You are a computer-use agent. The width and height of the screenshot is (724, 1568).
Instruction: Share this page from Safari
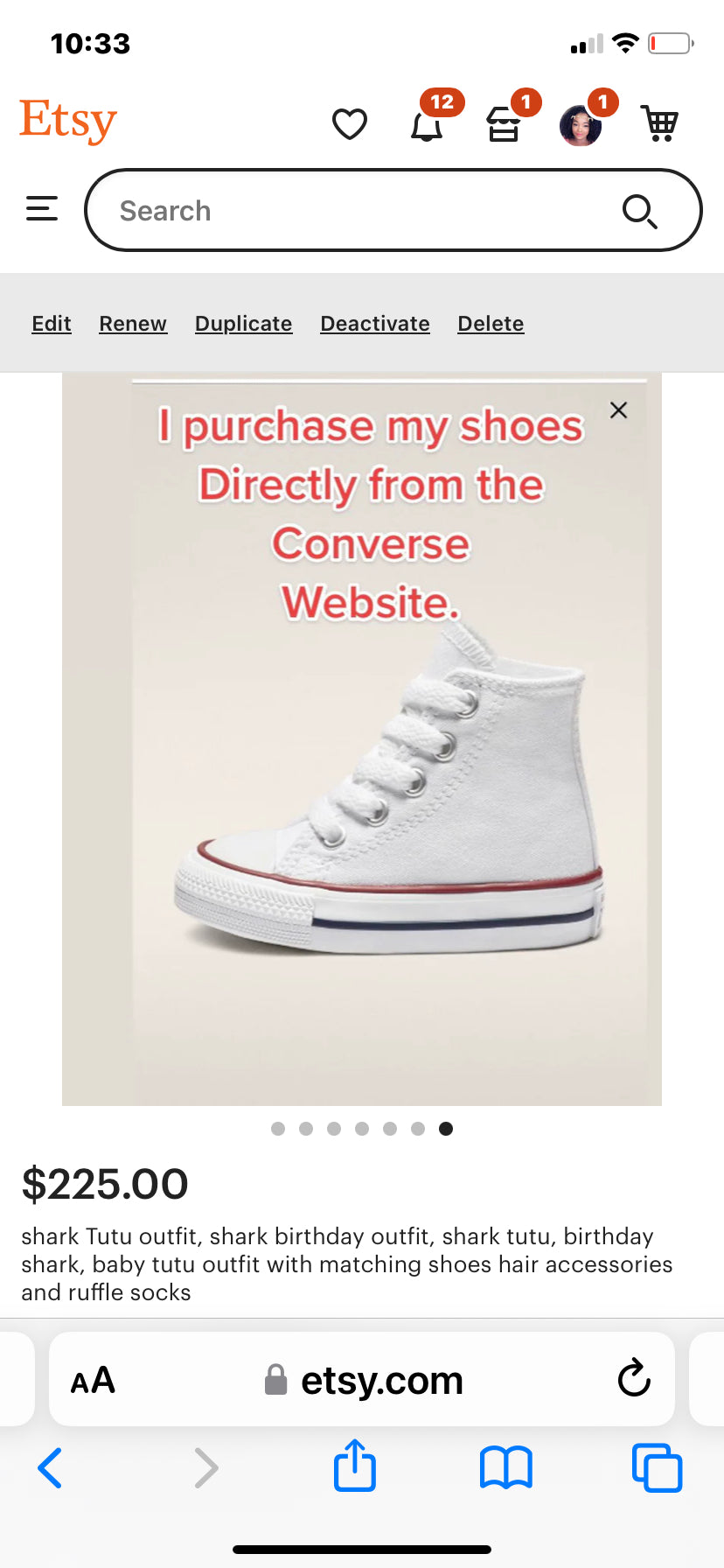click(x=355, y=1466)
